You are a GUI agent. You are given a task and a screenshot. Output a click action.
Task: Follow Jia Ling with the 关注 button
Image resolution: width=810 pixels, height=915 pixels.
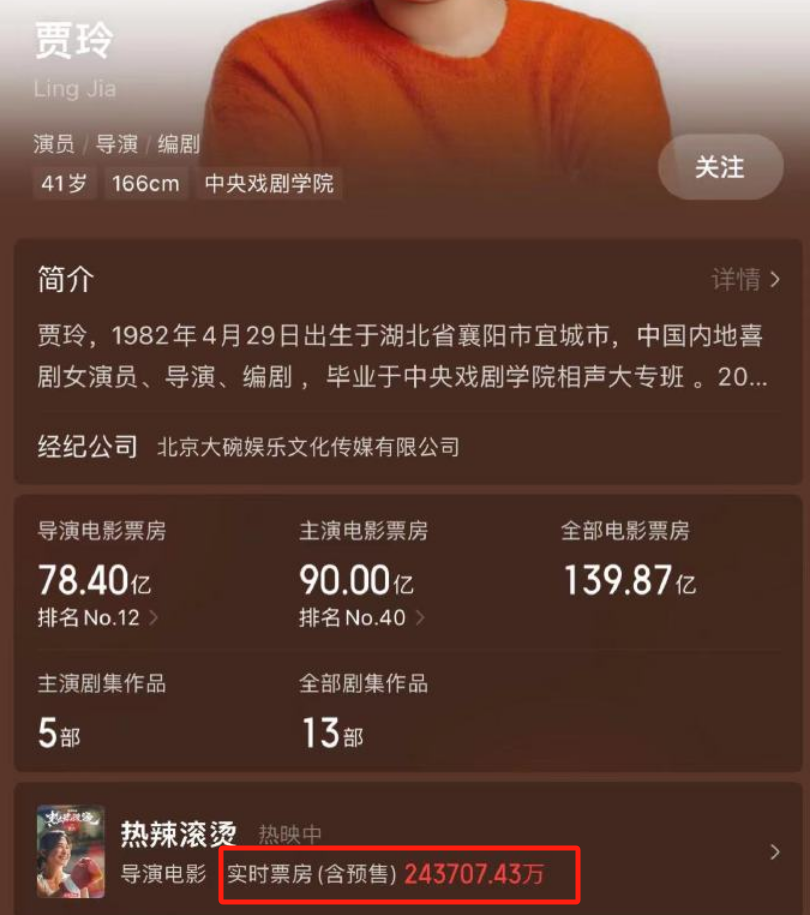[720, 167]
